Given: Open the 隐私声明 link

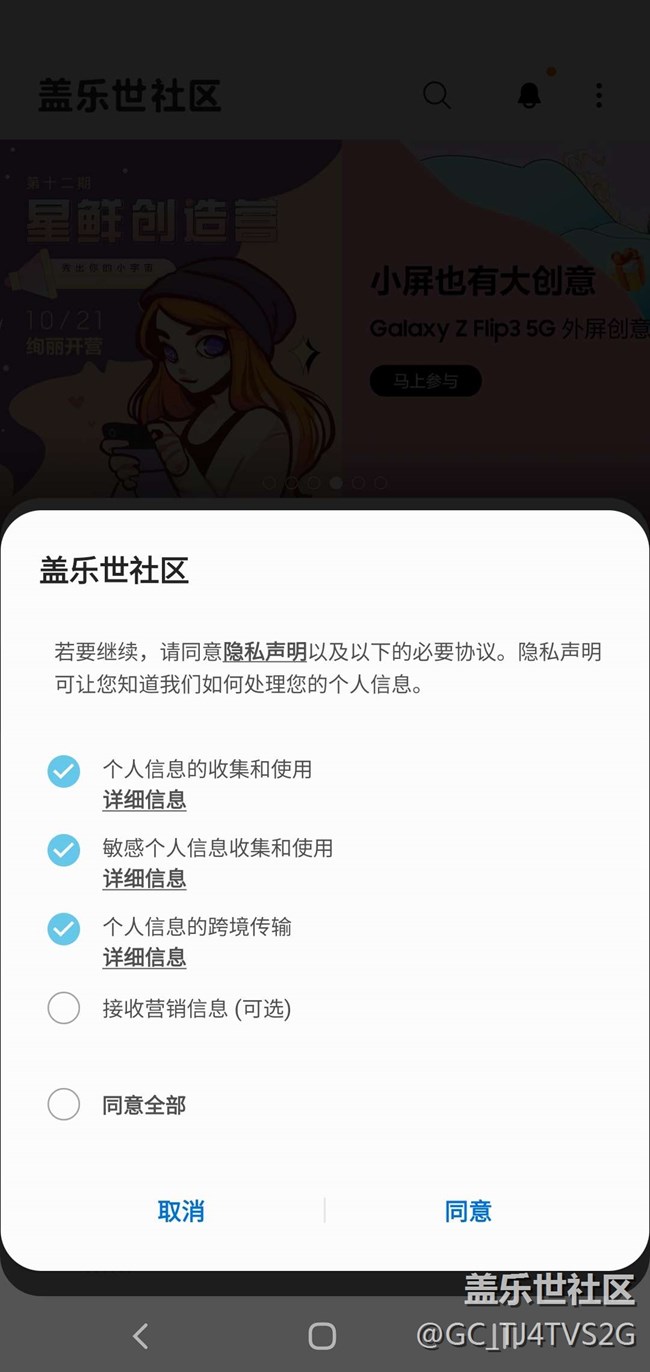Looking at the screenshot, I should [x=264, y=652].
